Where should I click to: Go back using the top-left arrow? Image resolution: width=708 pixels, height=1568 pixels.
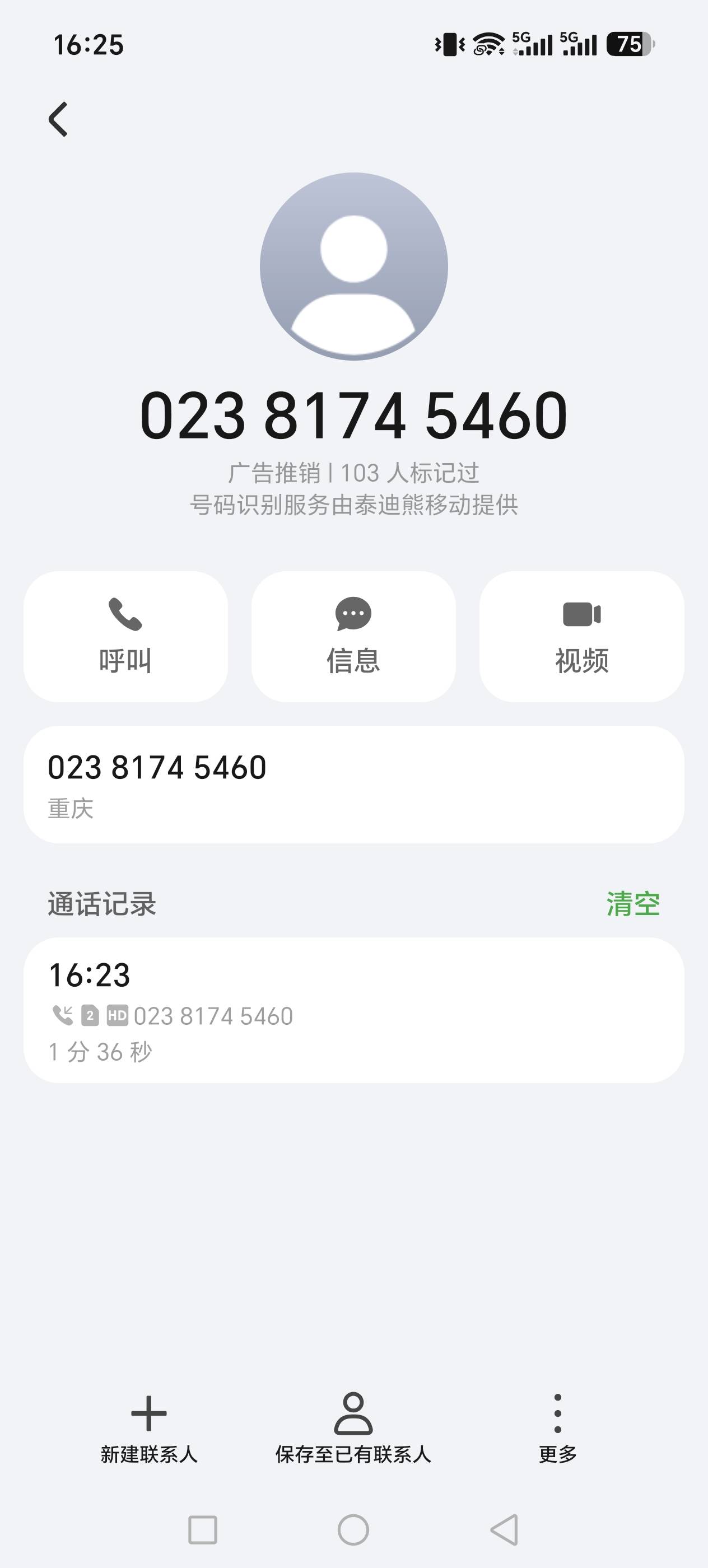click(x=58, y=119)
